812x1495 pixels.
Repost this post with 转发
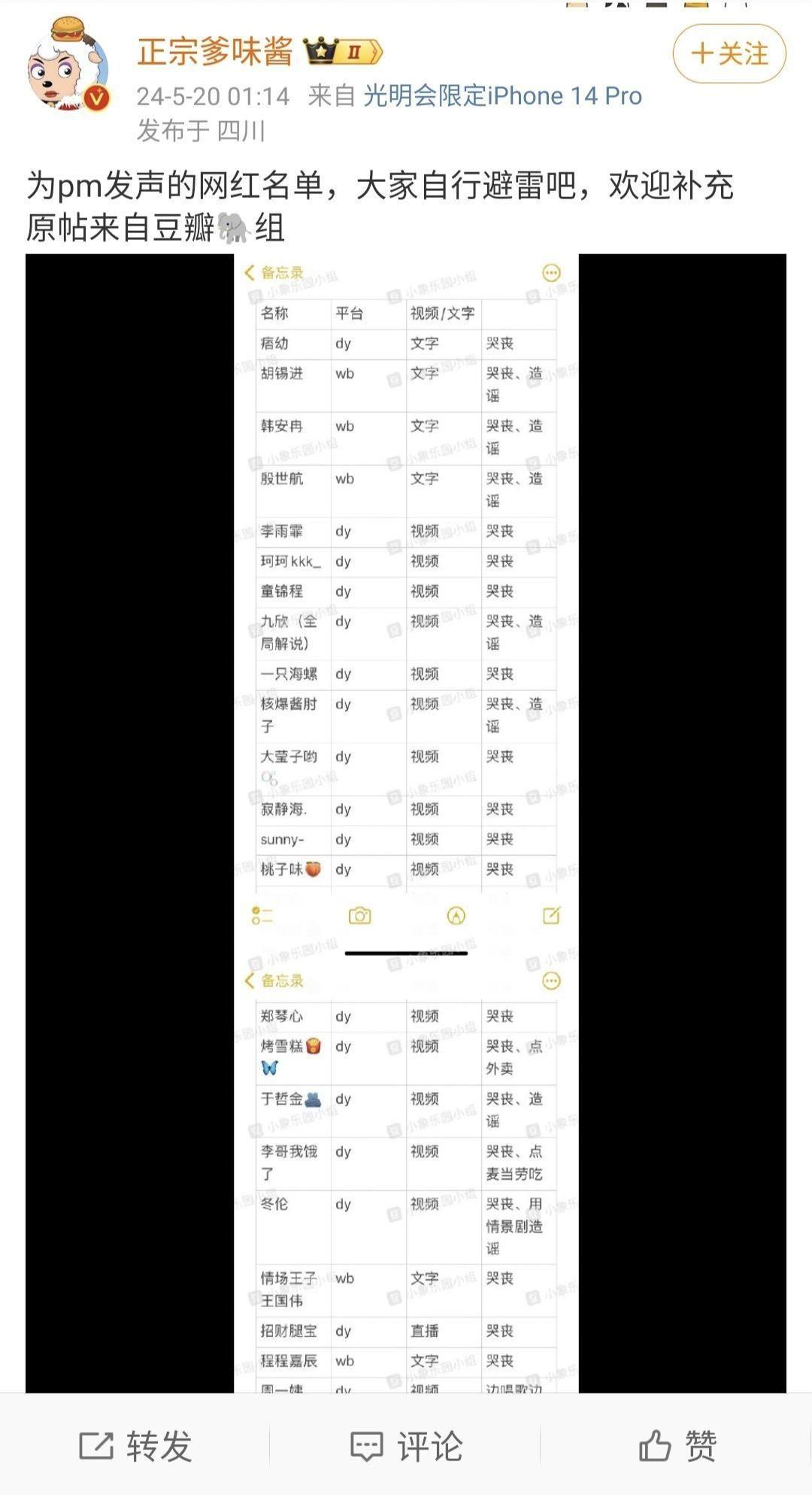tap(136, 1445)
